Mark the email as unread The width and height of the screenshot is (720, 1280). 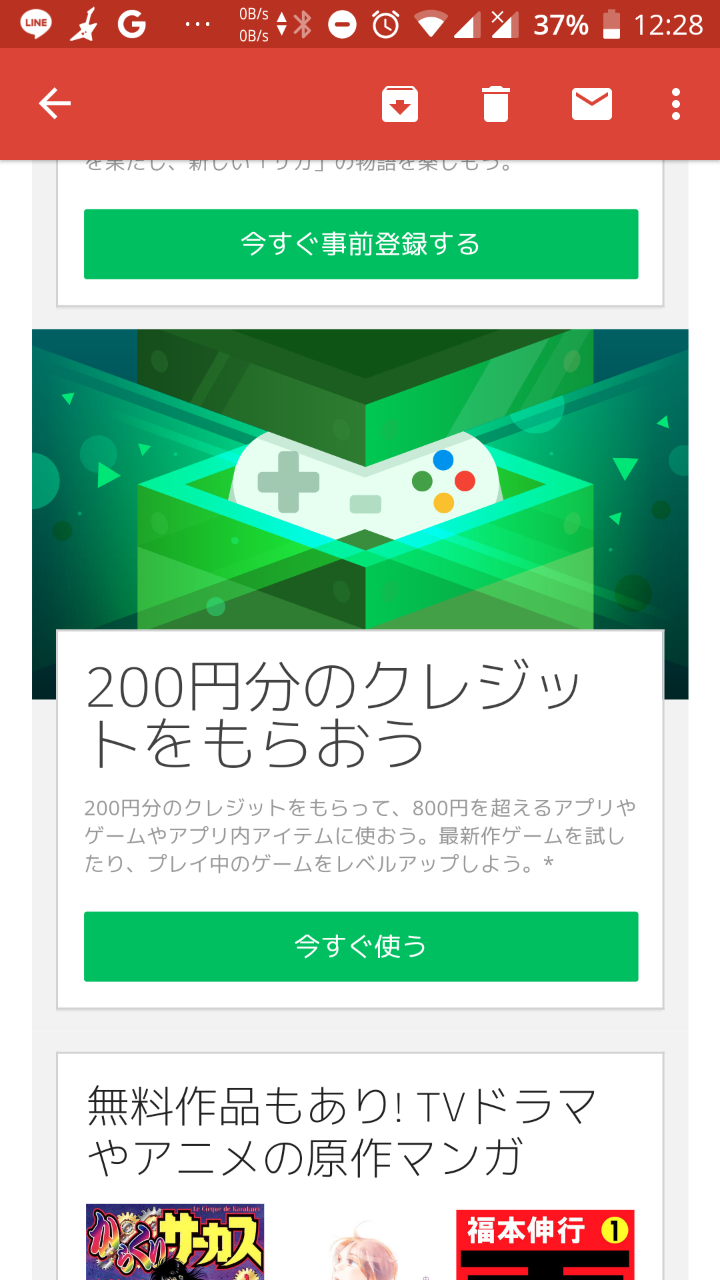point(592,104)
